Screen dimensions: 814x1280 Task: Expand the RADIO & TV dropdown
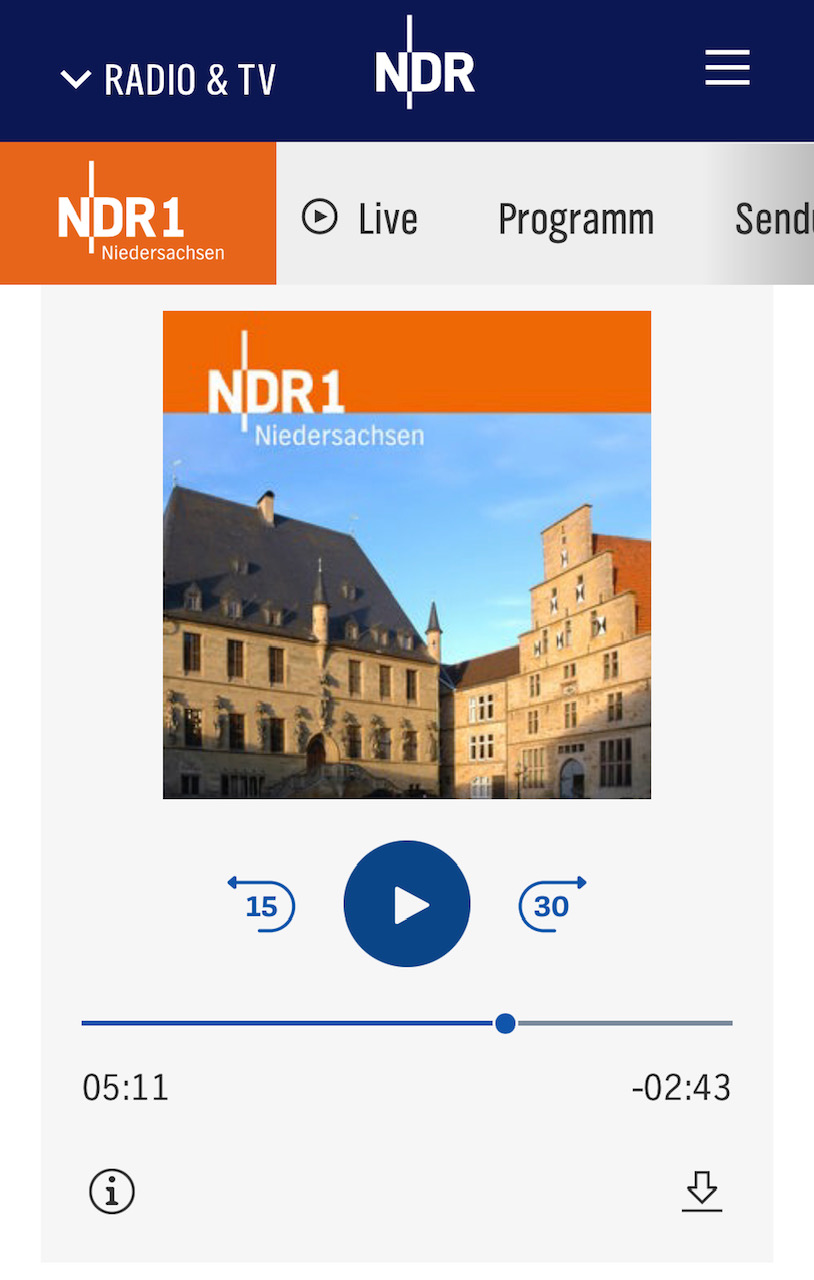click(x=168, y=80)
